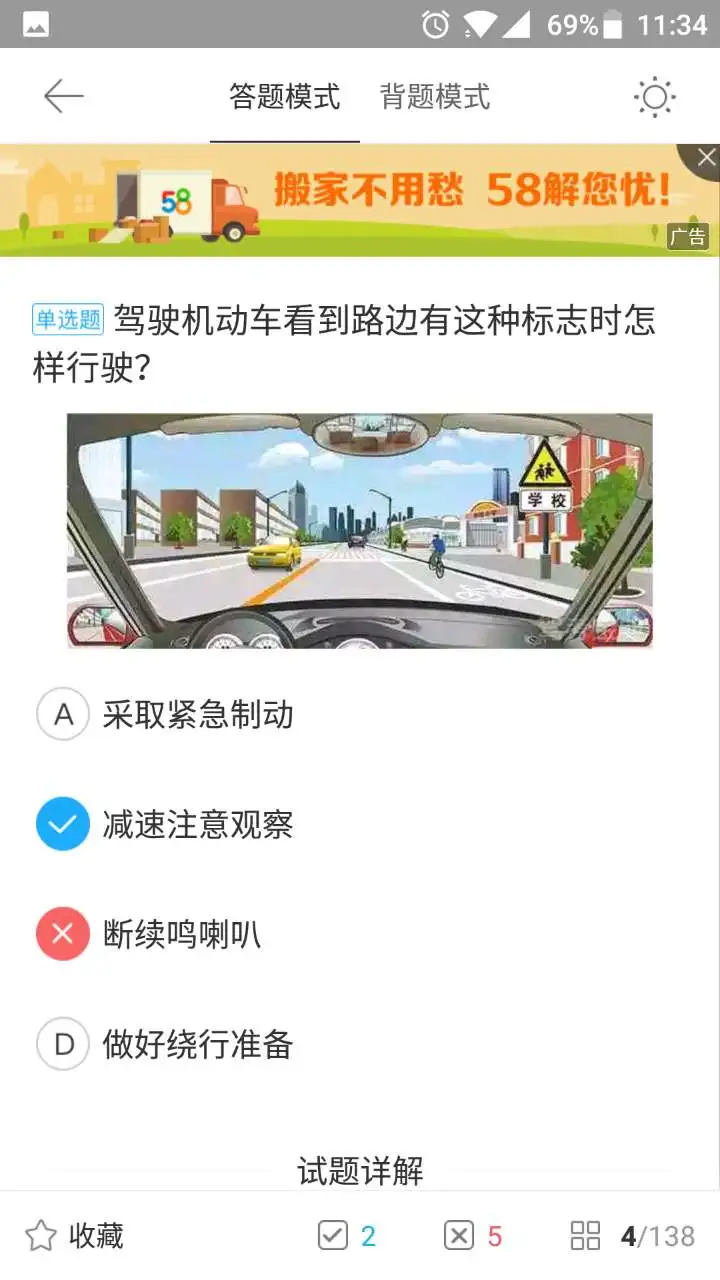The image size is (720, 1280).
Task: Select answer A 采取紧急制动
Action: pyautogui.click(x=197, y=714)
